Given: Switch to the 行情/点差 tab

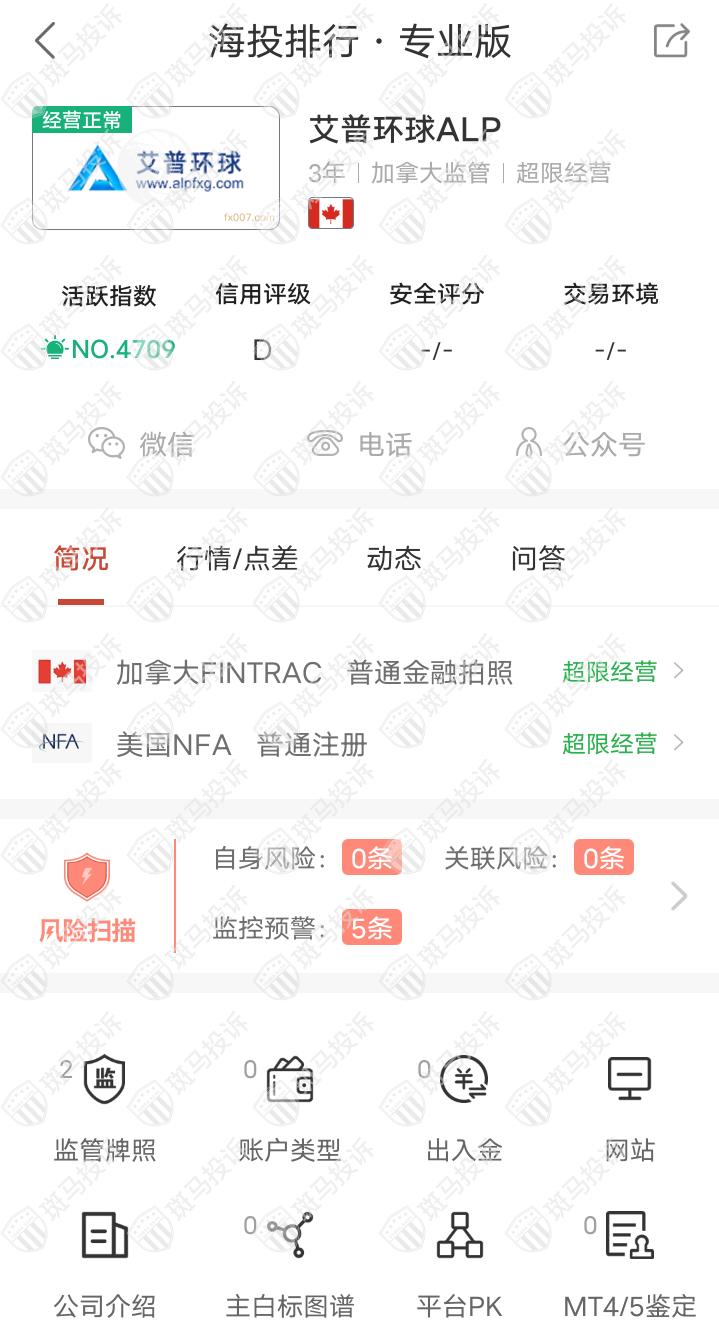Looking at the screenshot, I should coord(237,558).
